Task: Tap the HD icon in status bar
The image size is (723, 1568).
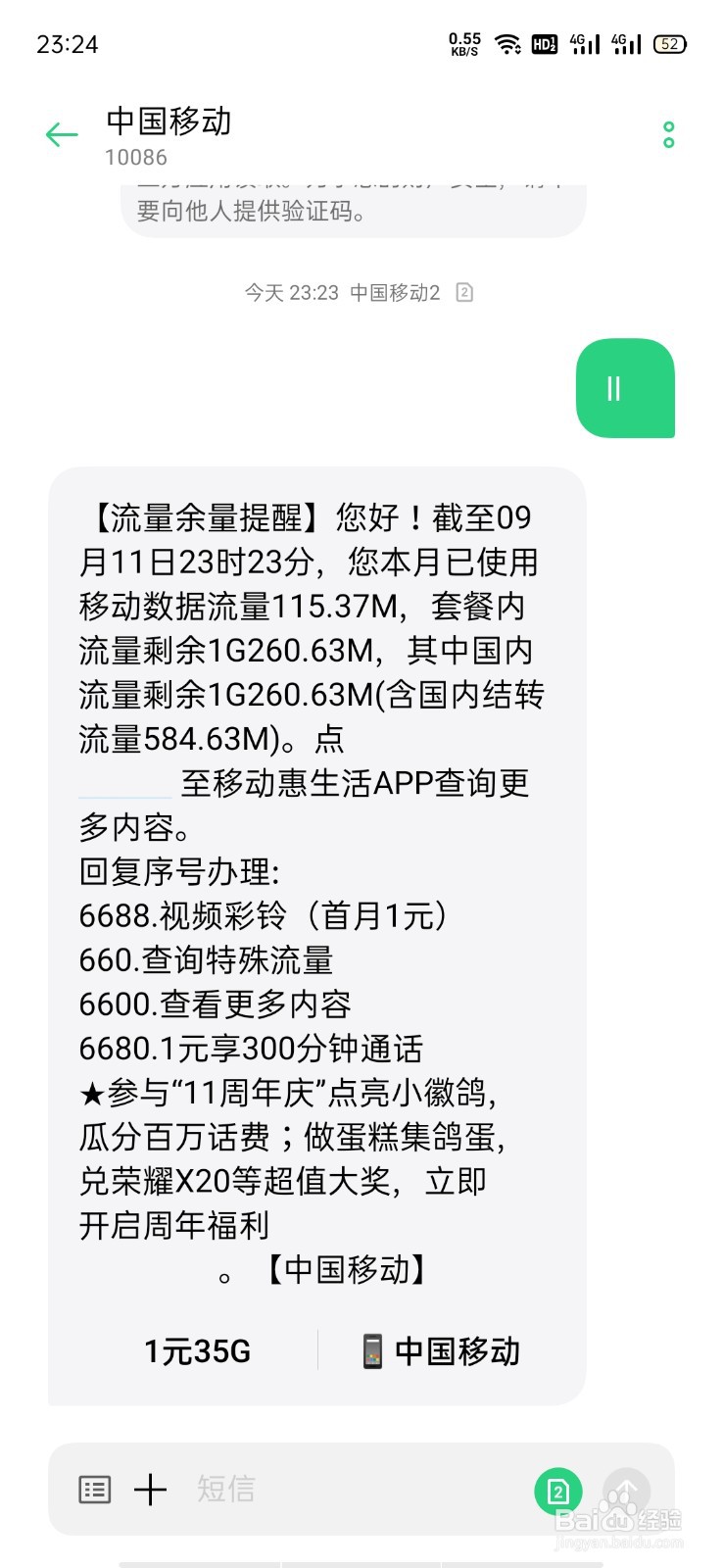Action: 546,43
